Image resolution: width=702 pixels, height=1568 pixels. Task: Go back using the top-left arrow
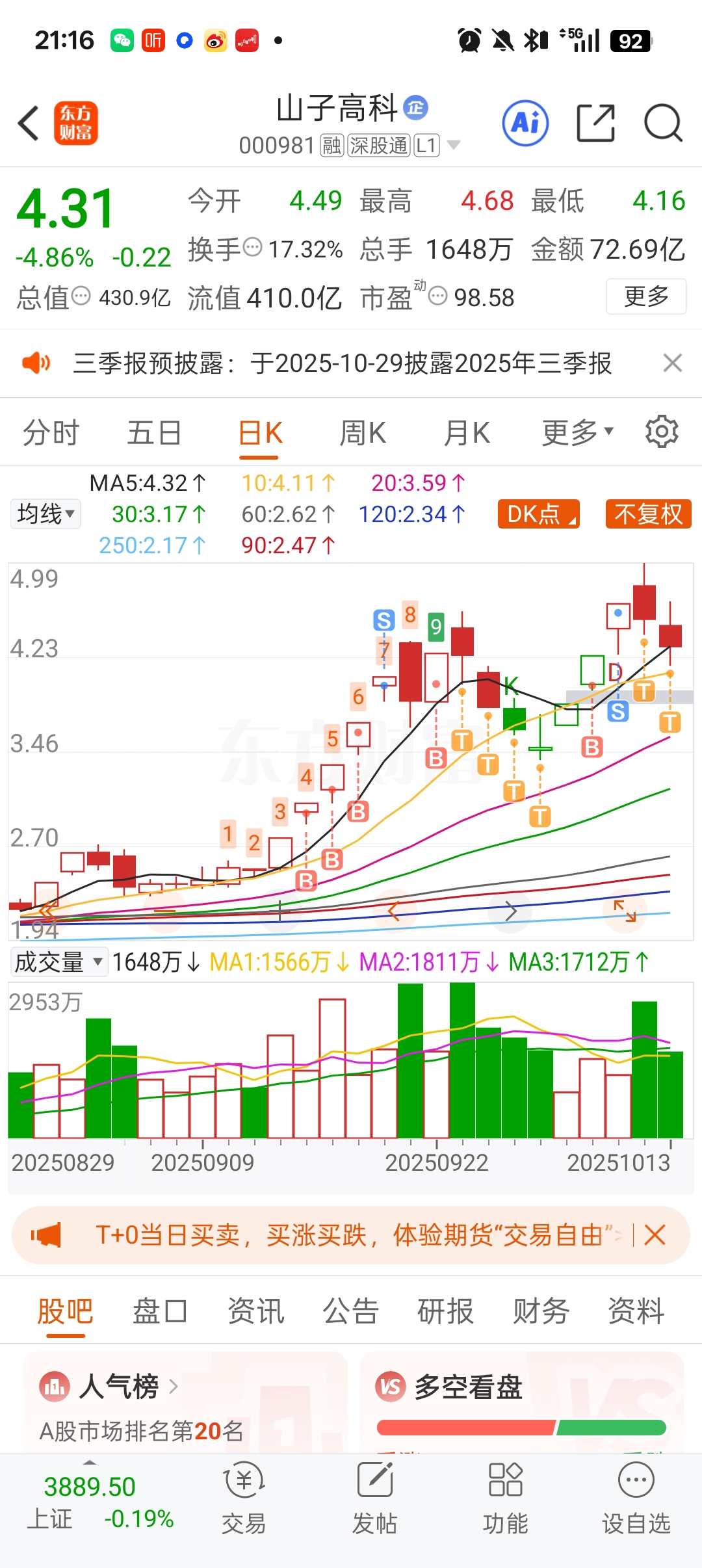pyautogui.click(x=29, y=123)
